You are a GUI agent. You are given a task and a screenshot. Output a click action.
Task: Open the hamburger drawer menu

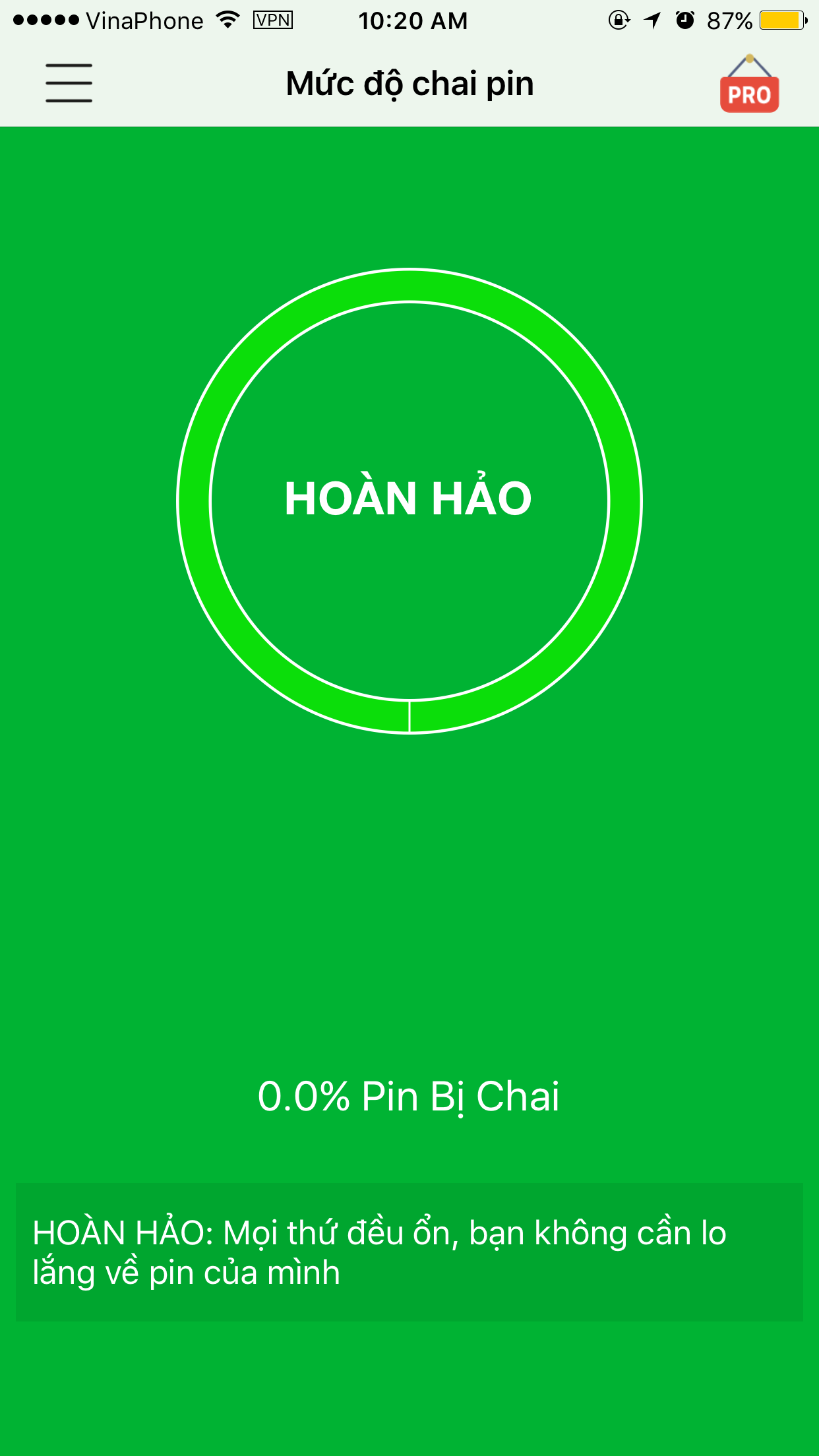(x=69, y=83)
